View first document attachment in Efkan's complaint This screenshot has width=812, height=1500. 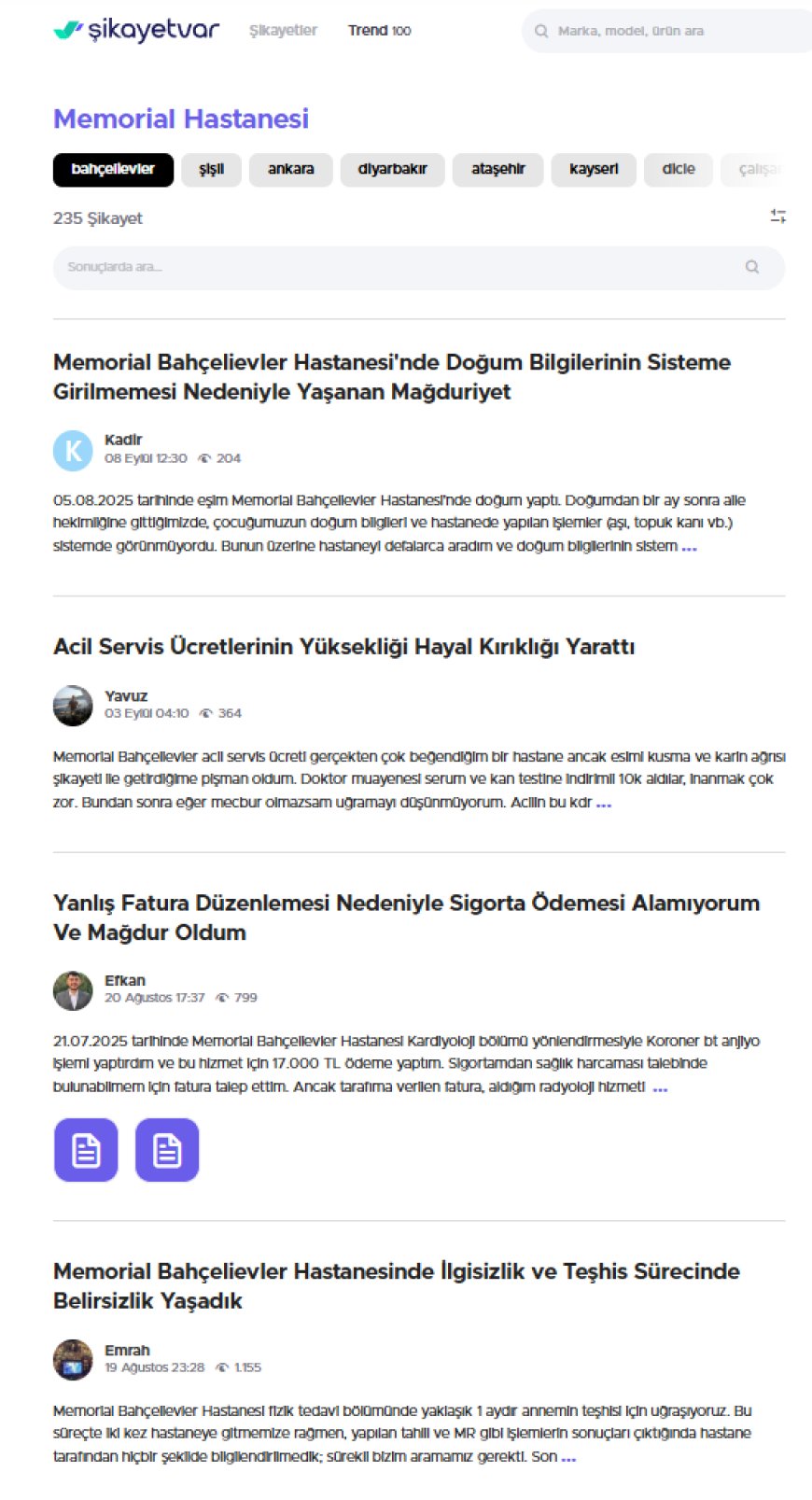click(x=86, y=1150)
